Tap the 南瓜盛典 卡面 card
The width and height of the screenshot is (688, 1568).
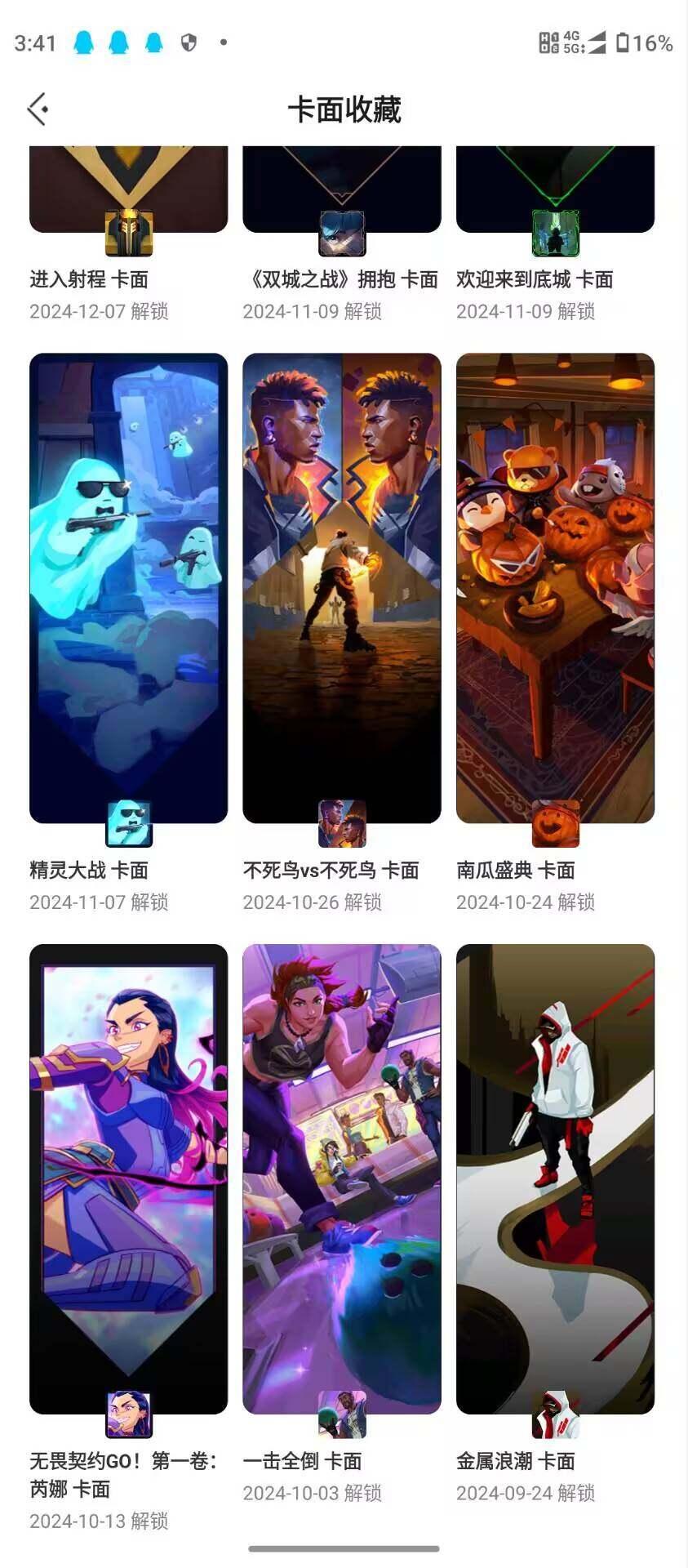pos(555,588)
